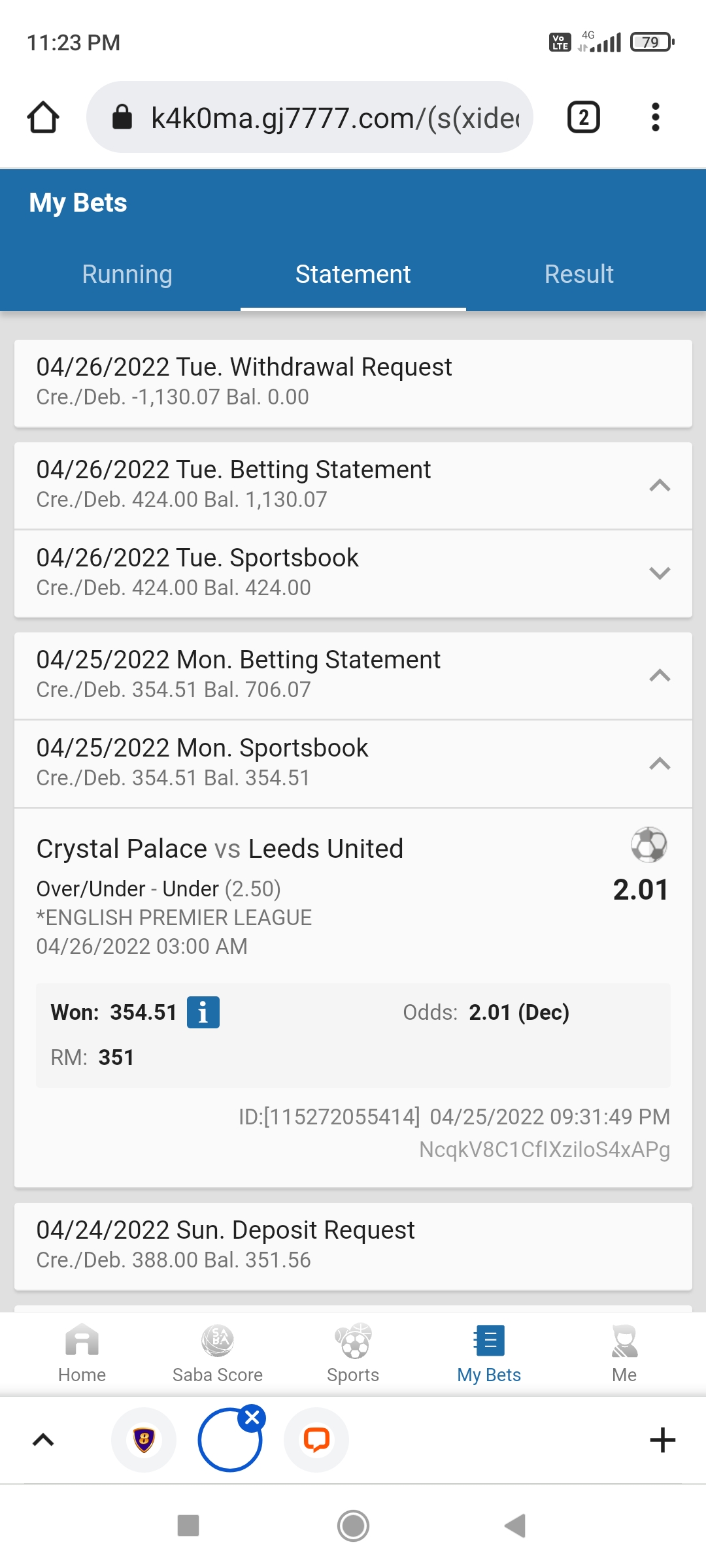Switch to the orange chat tab icon
Screen dimensions: 706x1568
coord(316,1440)
